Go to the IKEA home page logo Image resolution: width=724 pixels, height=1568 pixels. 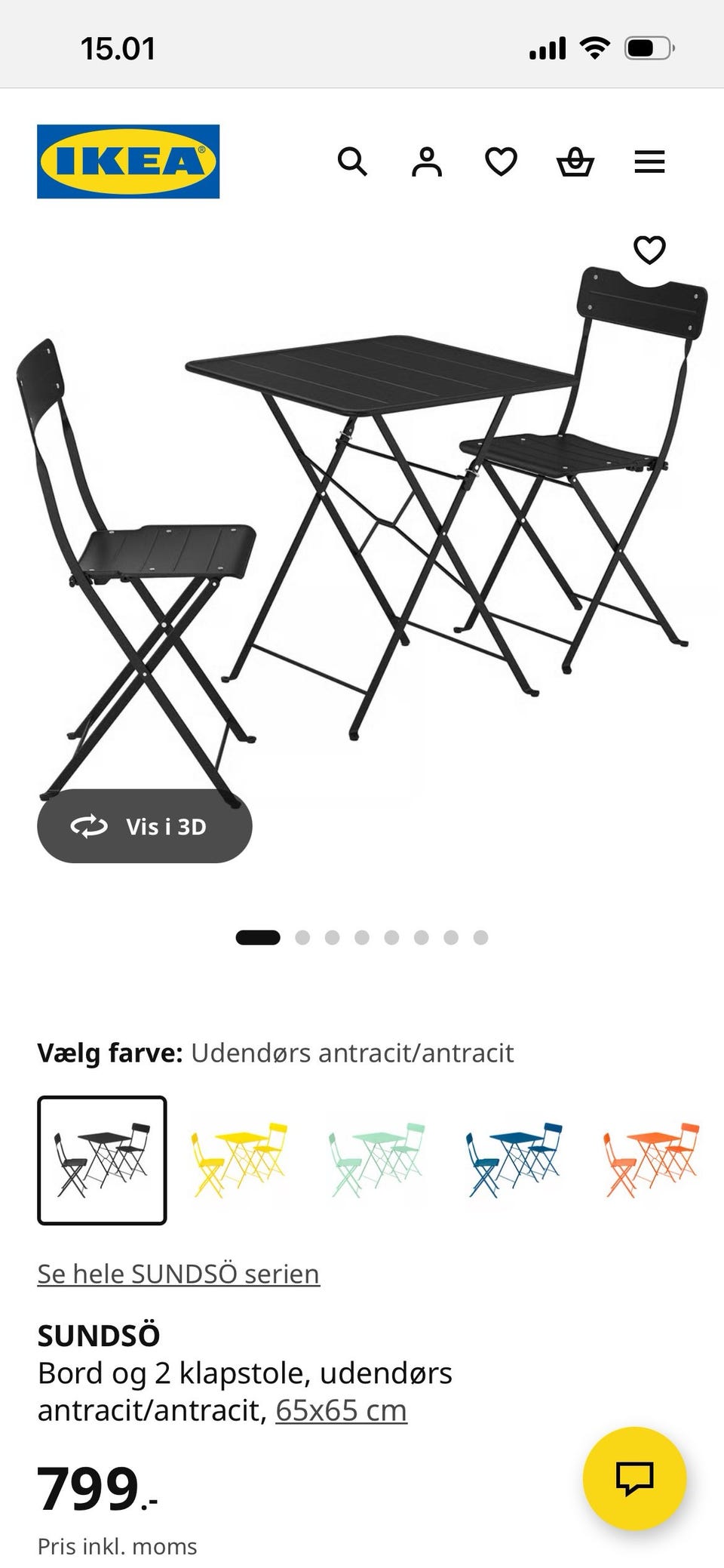click(128, 161)
